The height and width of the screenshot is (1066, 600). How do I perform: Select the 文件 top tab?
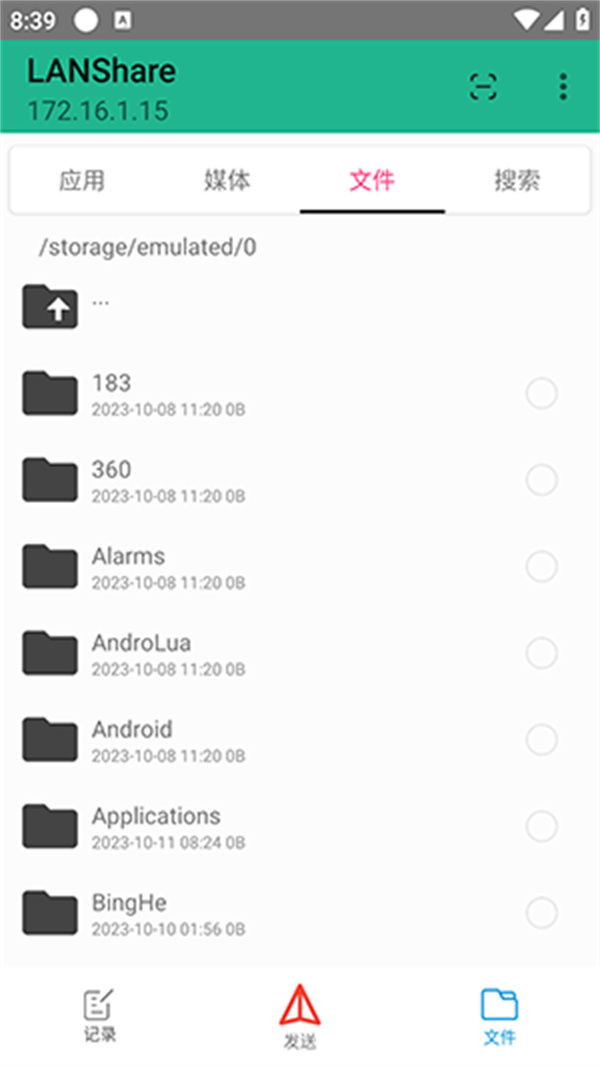point(372,180)
